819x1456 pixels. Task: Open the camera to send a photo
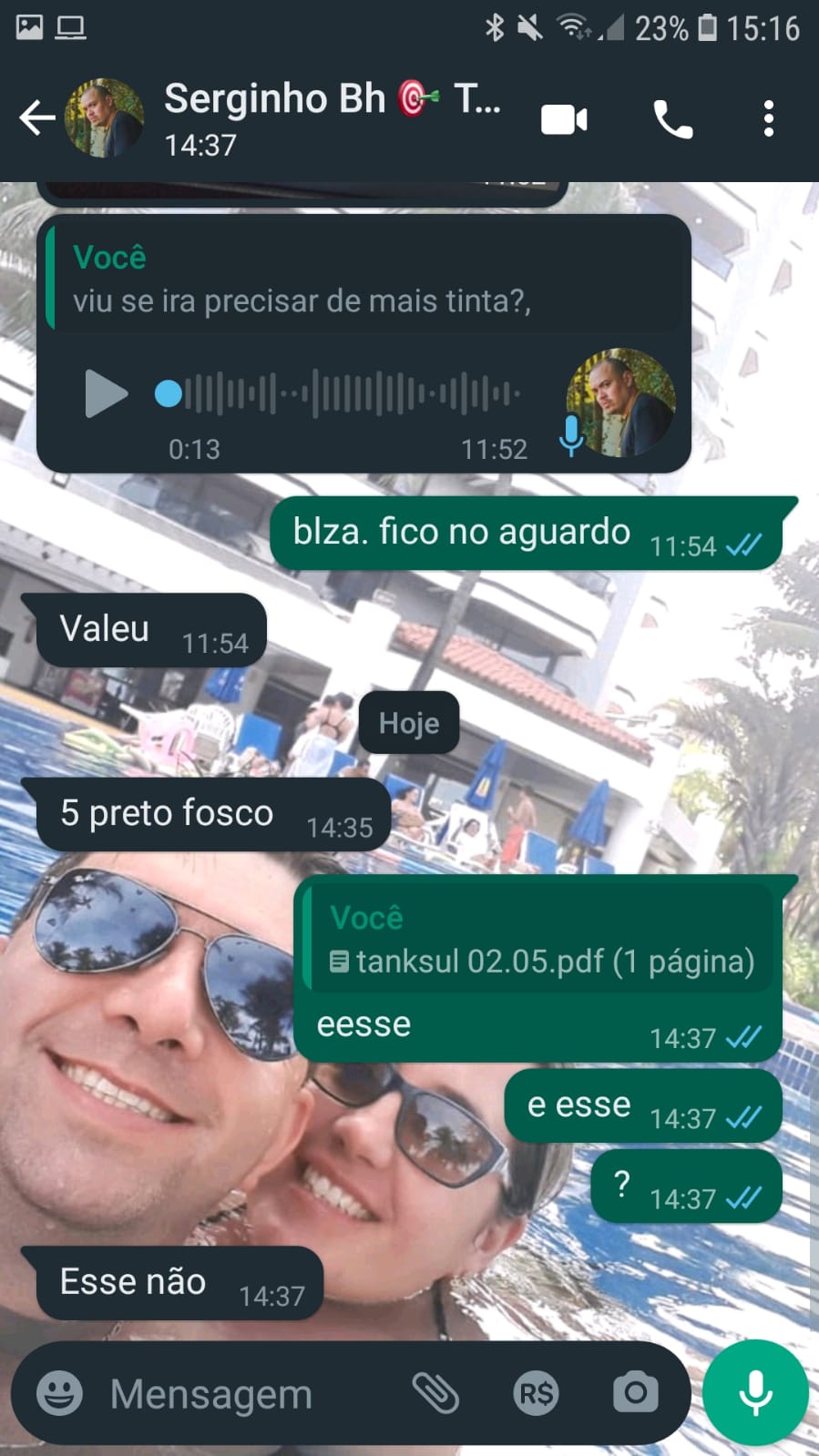coord(635,1393)
